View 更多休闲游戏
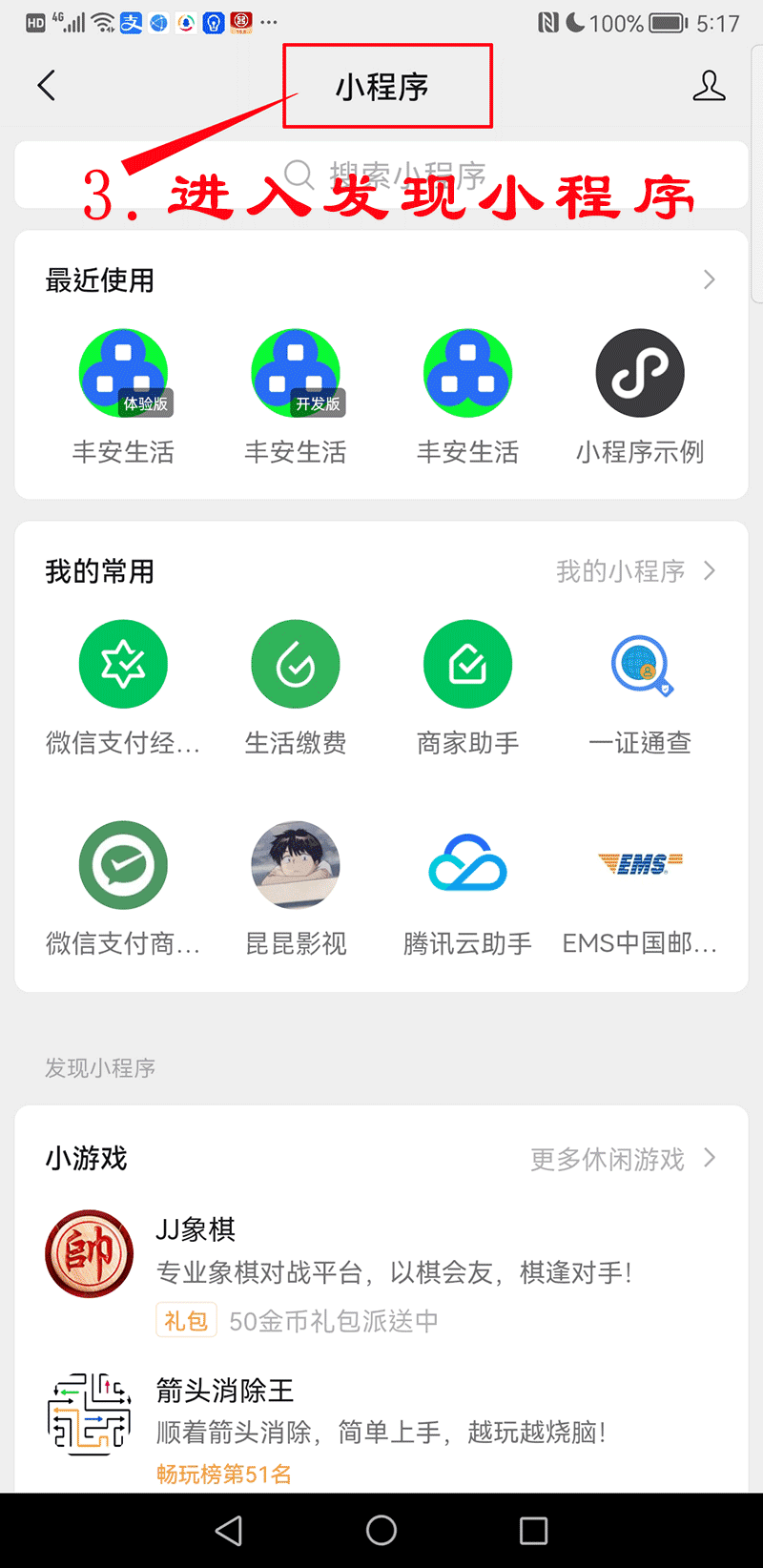 (x=622, y=1159)
